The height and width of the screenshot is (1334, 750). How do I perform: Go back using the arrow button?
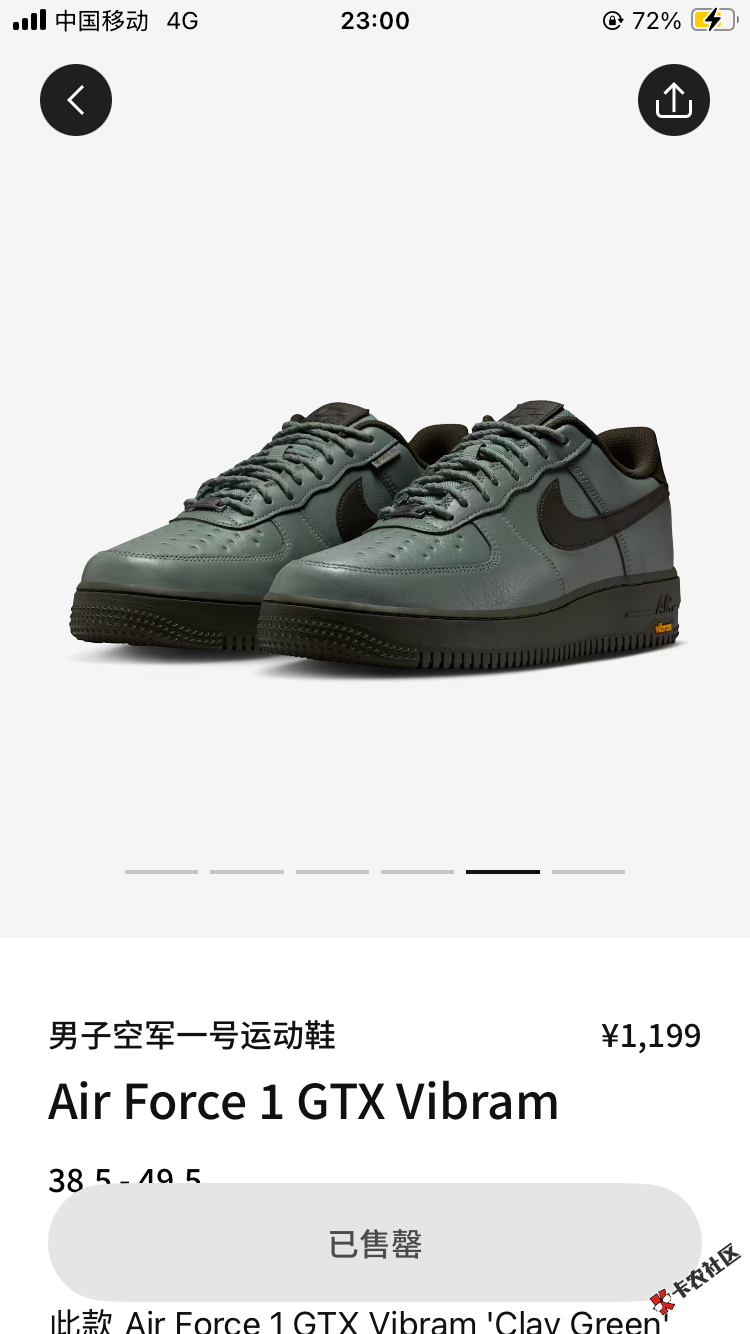[76, 100]
